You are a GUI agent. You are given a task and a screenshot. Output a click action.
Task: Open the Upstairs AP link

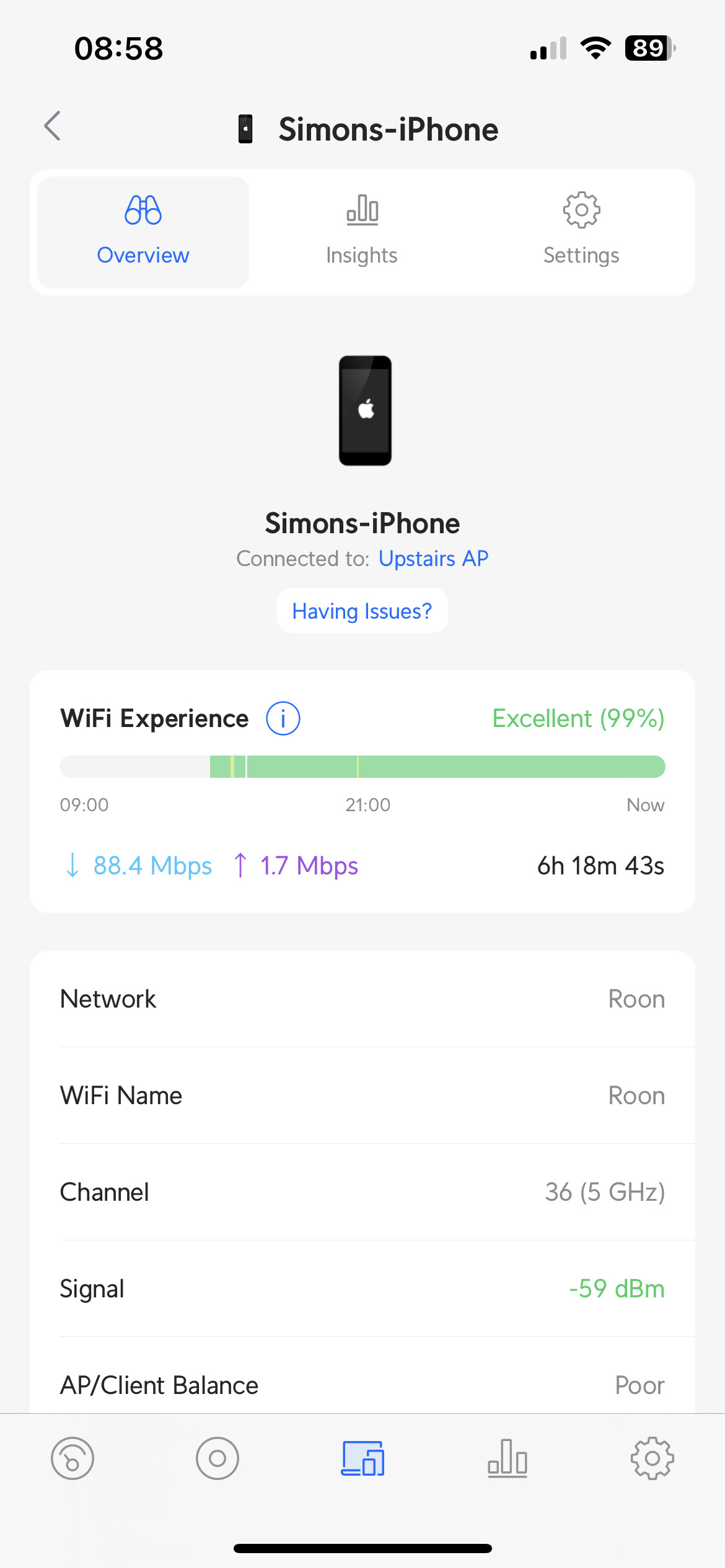pos(433,559)
